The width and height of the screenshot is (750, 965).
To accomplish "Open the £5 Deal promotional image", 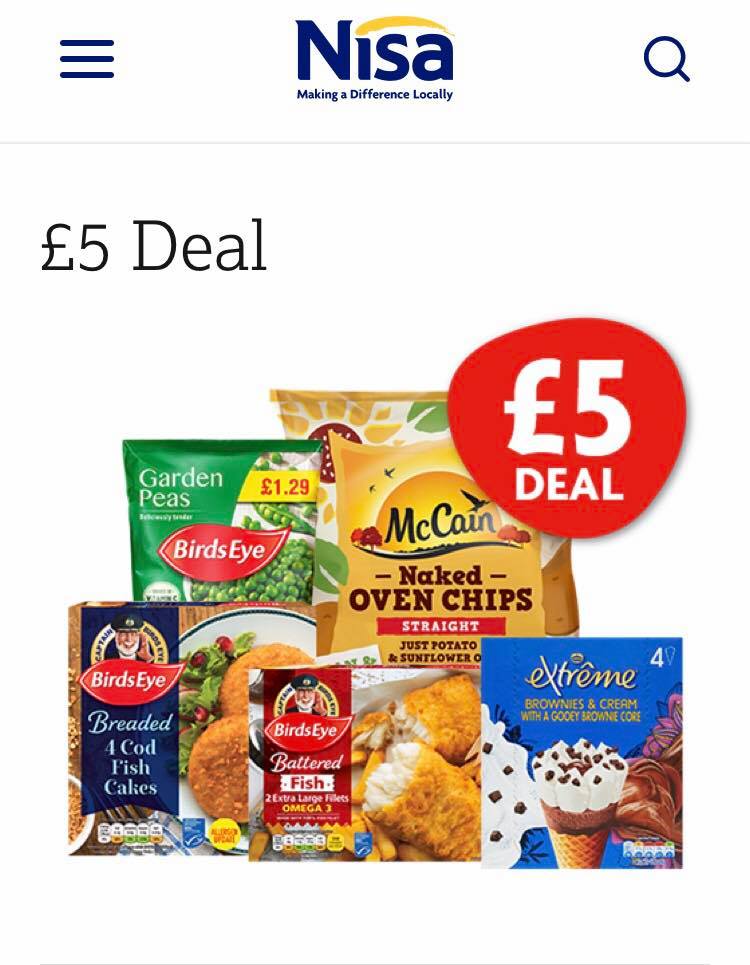I will point(376,594).
